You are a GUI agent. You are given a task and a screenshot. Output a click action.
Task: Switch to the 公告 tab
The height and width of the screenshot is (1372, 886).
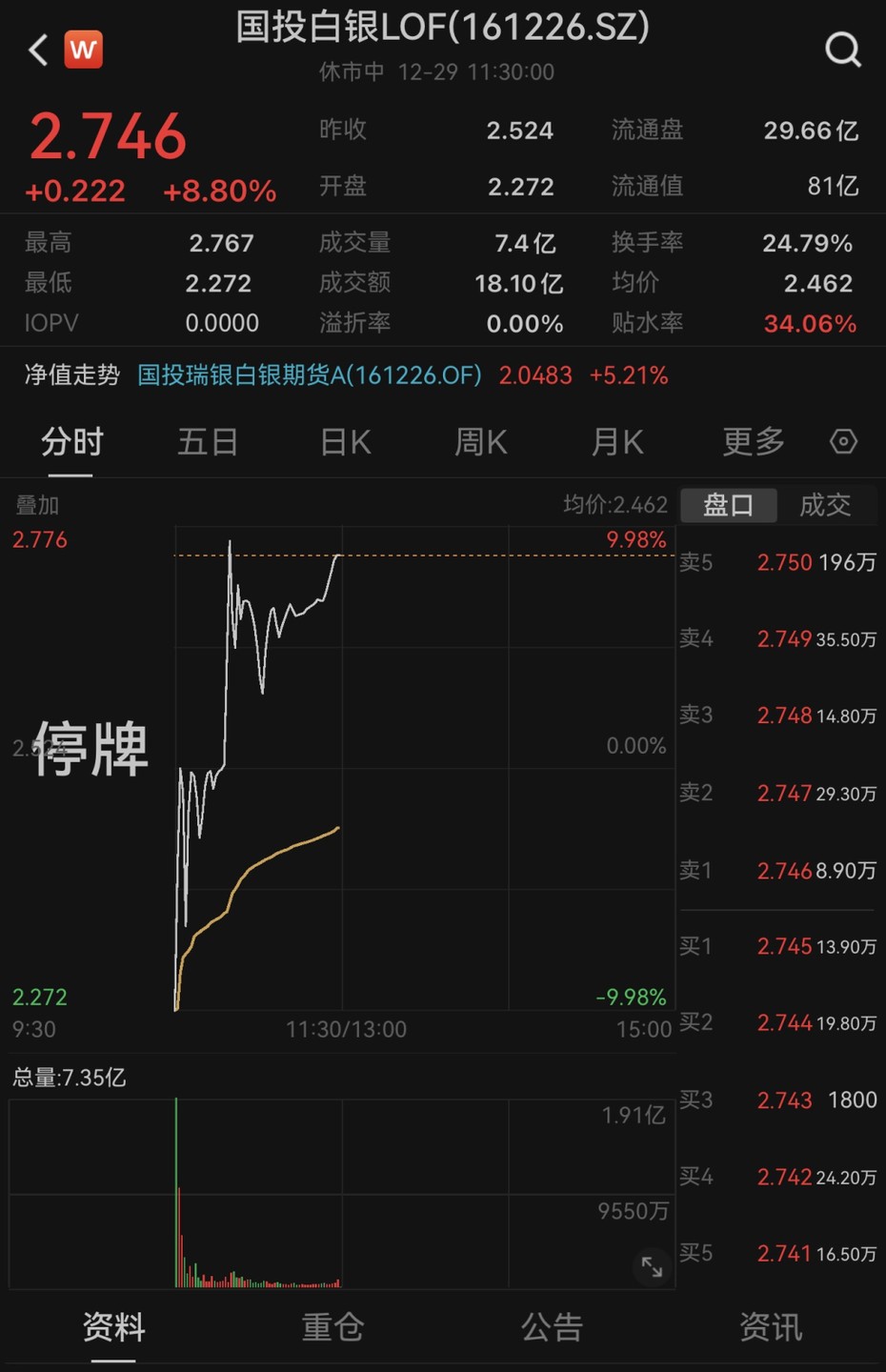click(x=552, y=1327)
